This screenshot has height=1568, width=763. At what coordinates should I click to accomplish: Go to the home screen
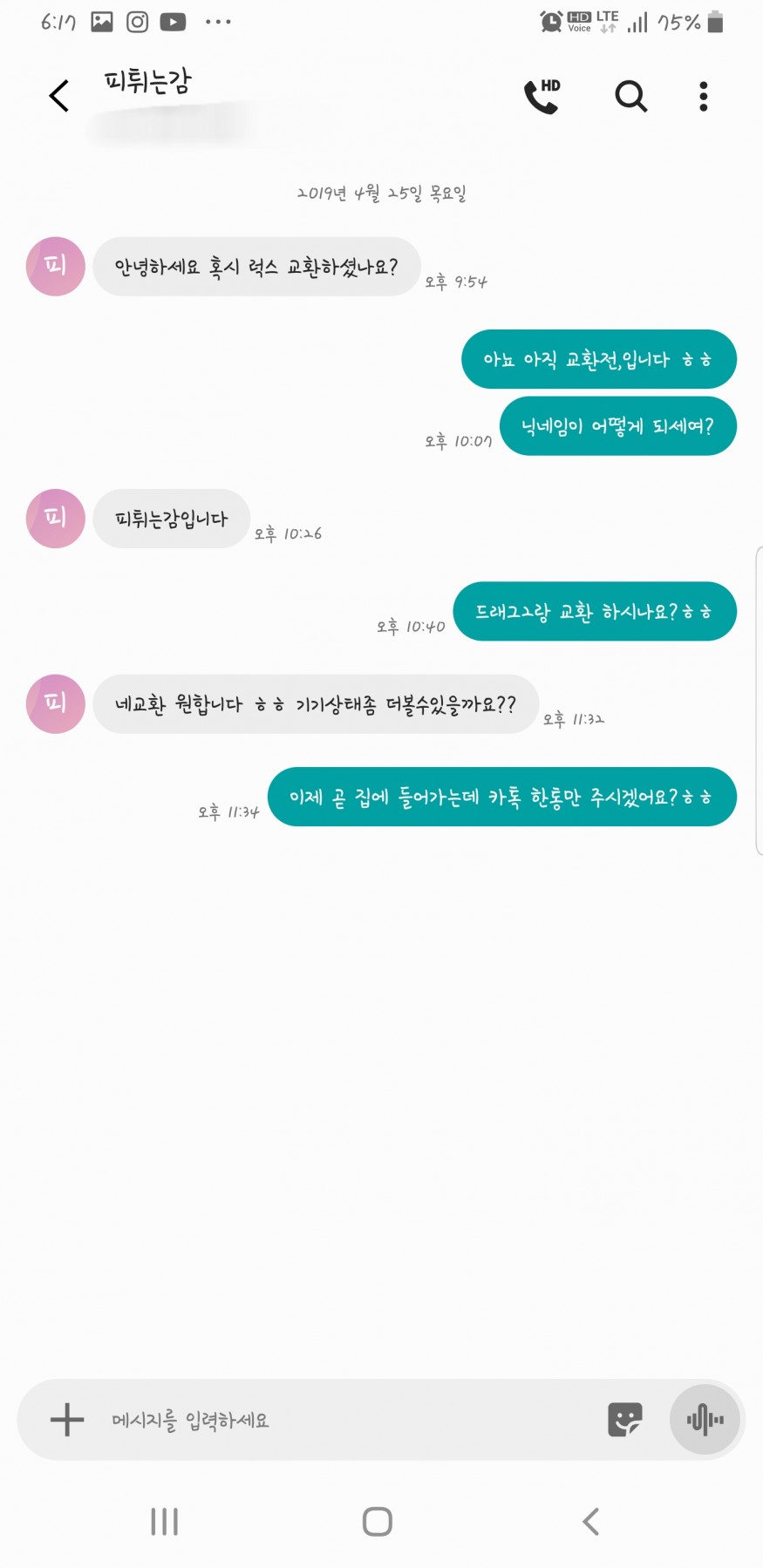378,1522
